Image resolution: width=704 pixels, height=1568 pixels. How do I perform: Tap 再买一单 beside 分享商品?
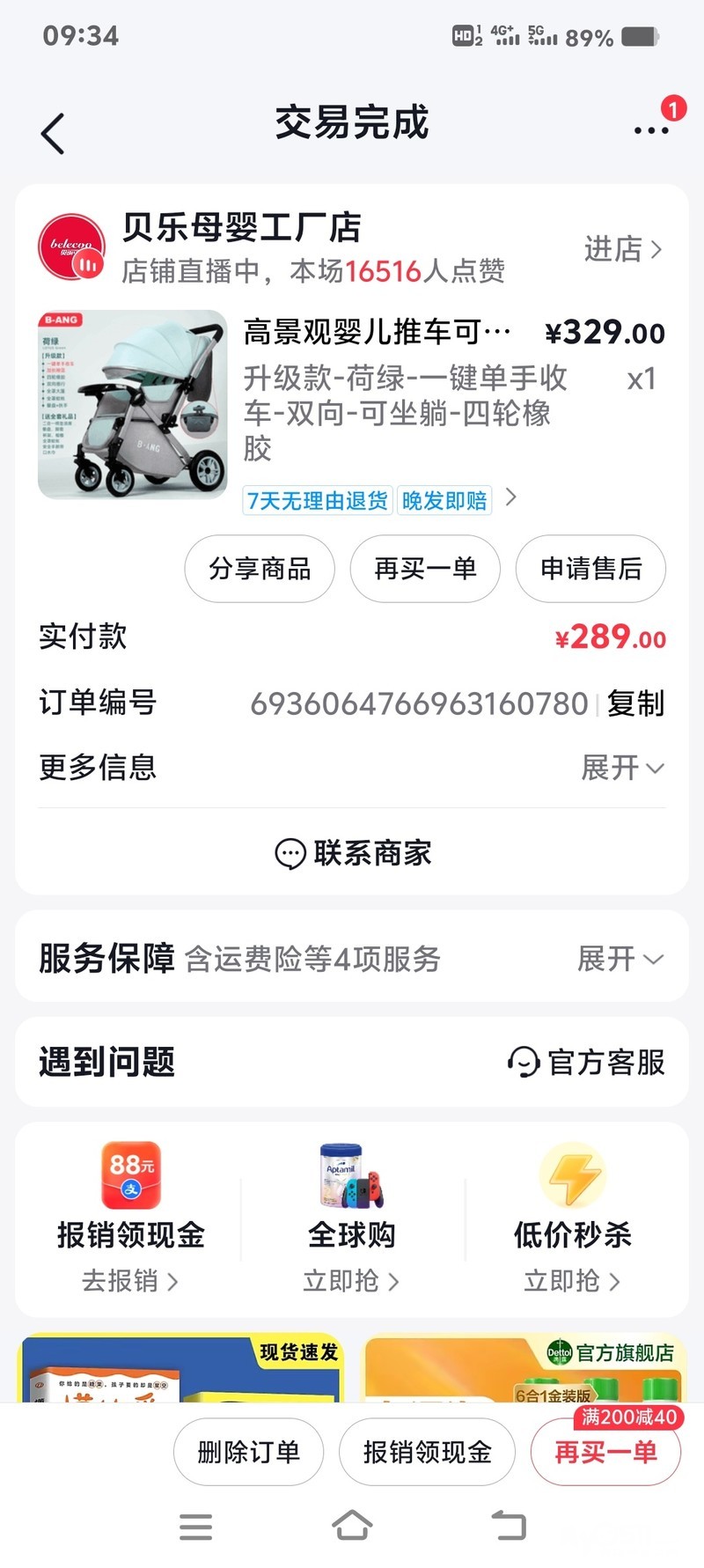[425, 569]
